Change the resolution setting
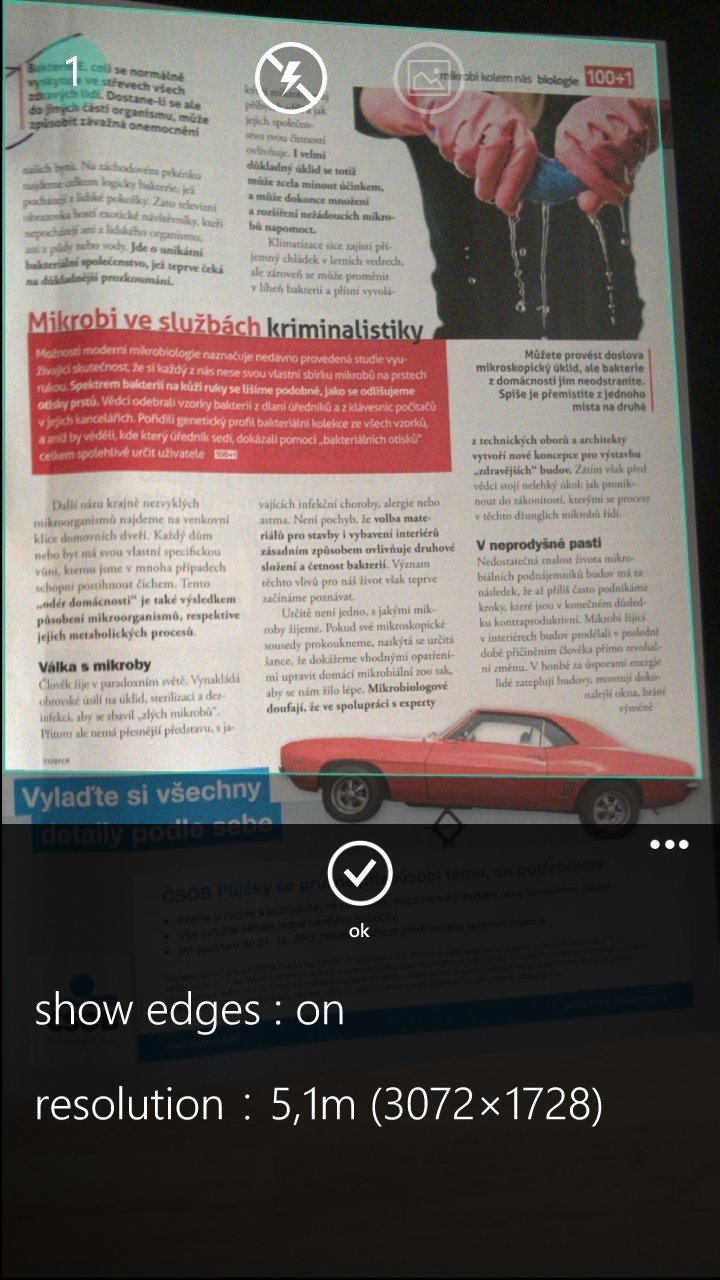 (318, 1104)
